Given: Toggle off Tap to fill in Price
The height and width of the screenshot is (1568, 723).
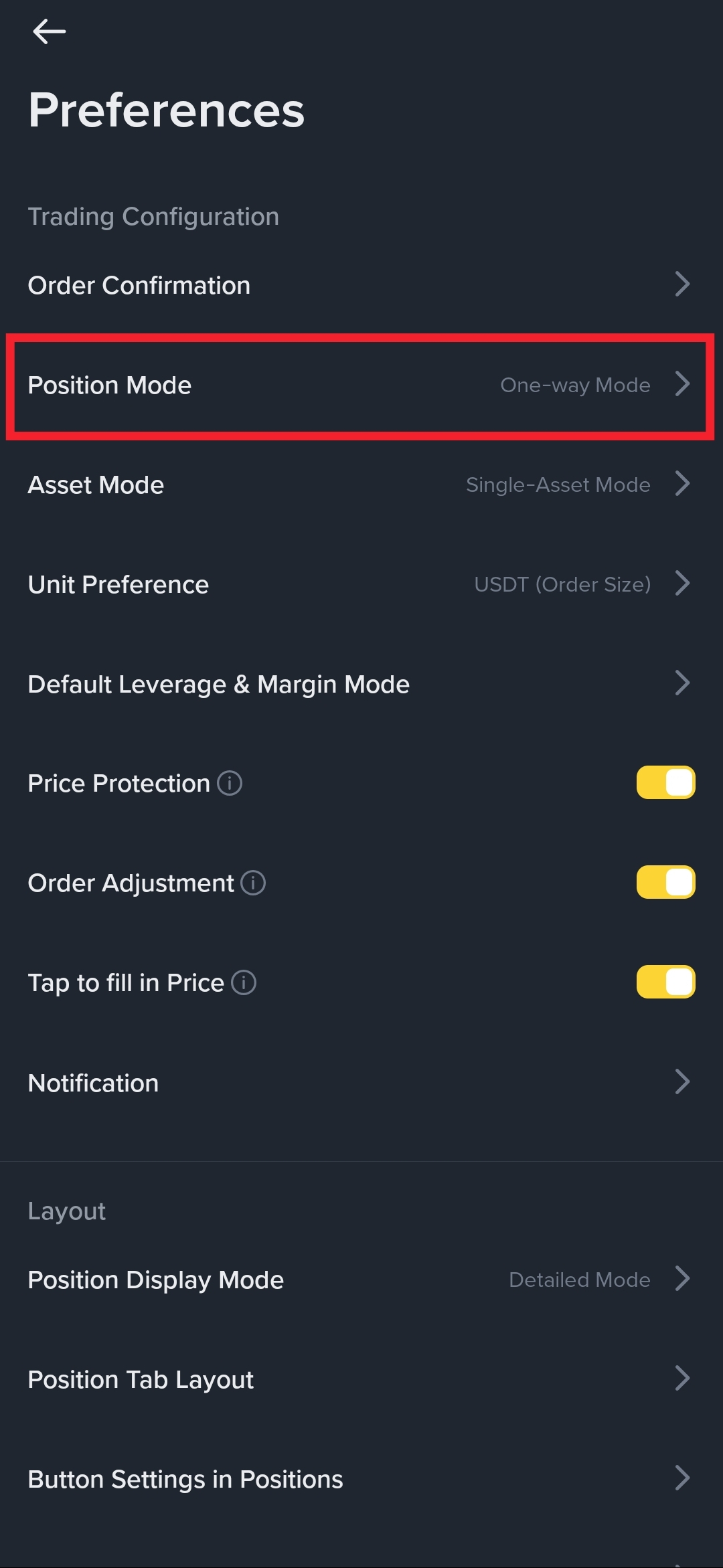Looking at the screenshot, I should coord(665,982).
